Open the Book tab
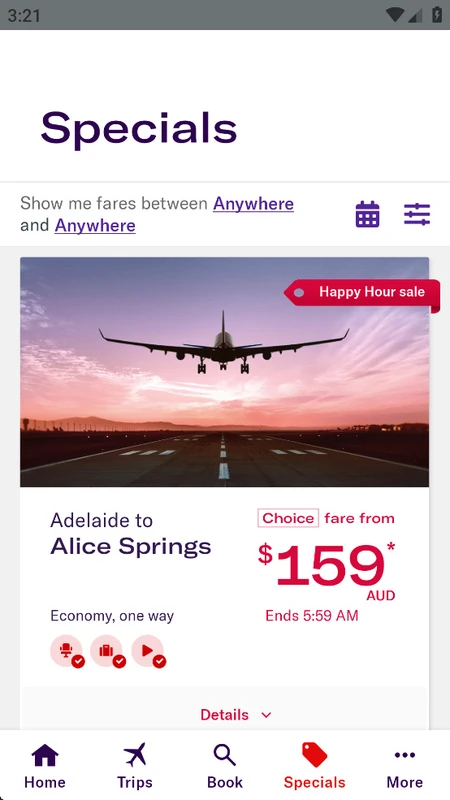450x800 pixels. [224, 766]
